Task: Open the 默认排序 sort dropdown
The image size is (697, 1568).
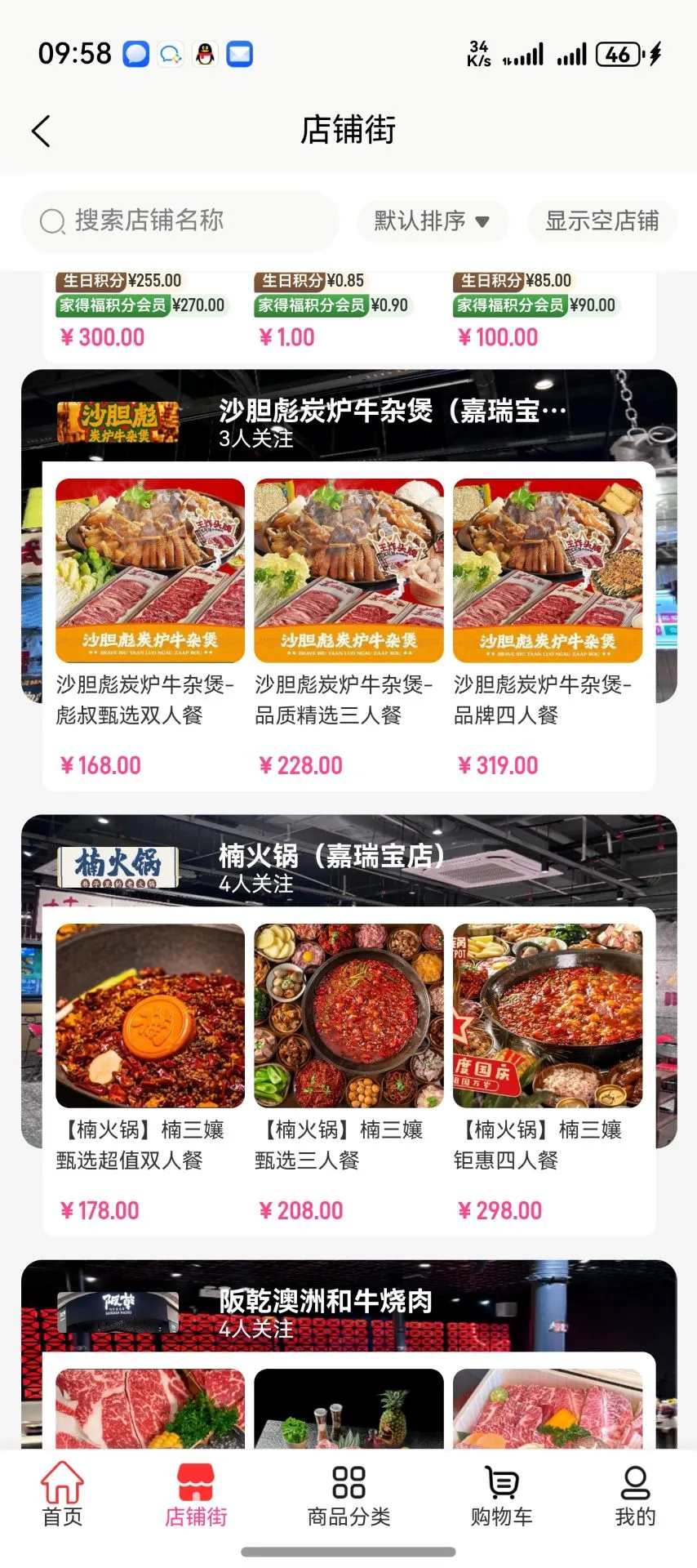Action: tap(430, 221)
